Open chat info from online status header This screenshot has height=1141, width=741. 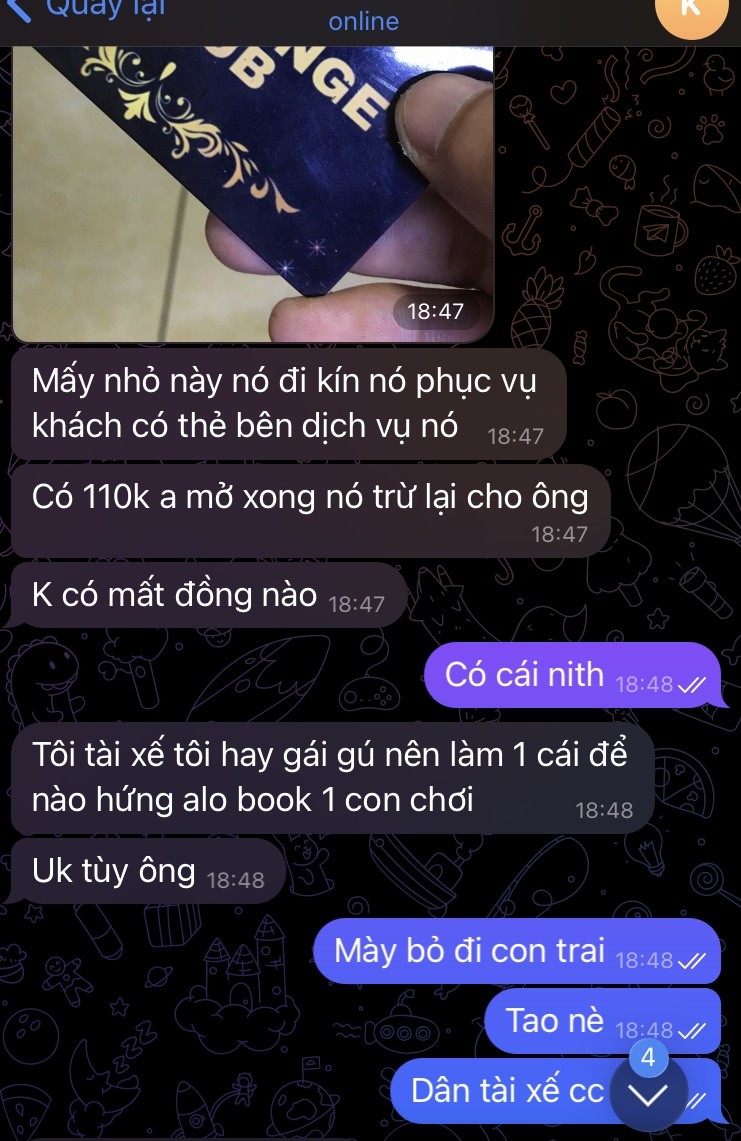pos(363,20)
